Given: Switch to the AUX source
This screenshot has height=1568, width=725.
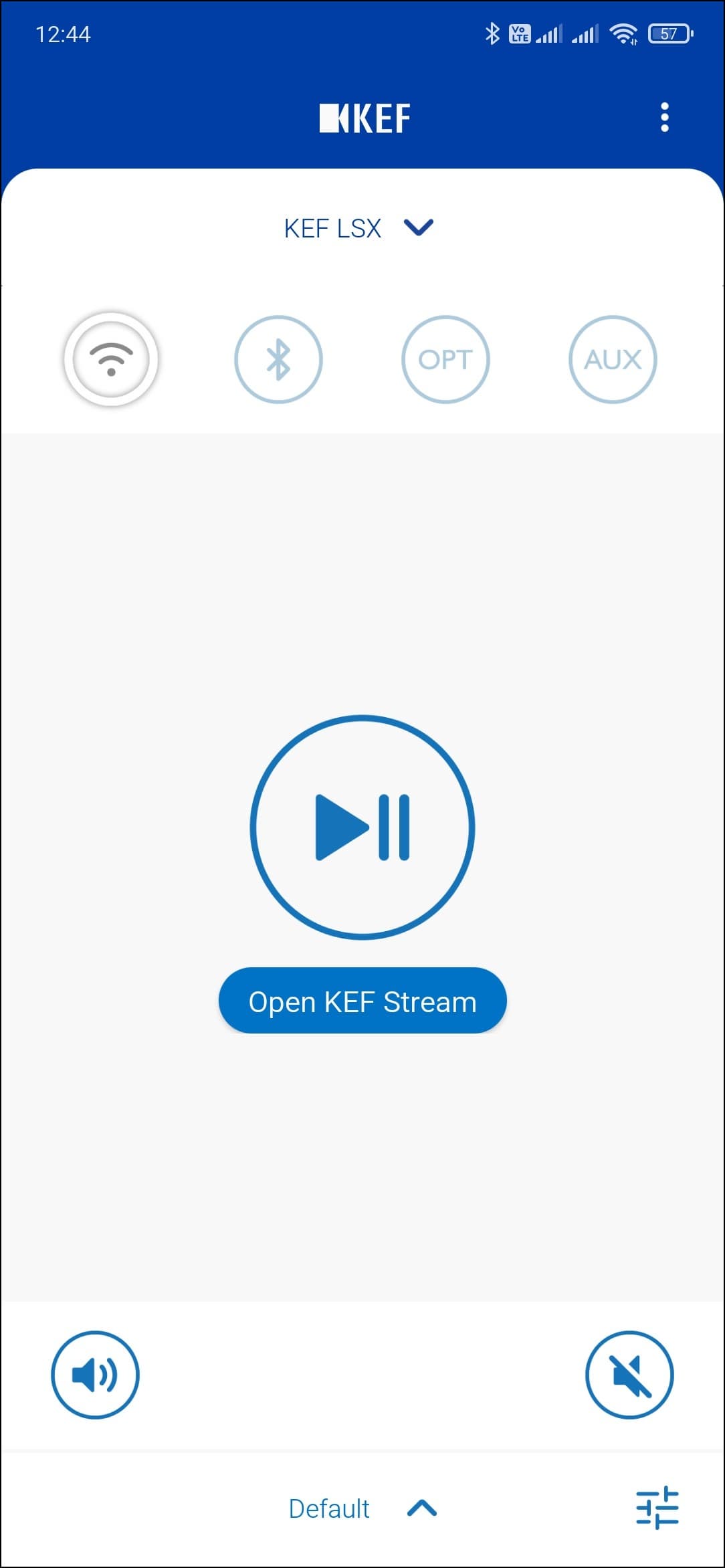Looking at the screenshot, I should 613,359.
